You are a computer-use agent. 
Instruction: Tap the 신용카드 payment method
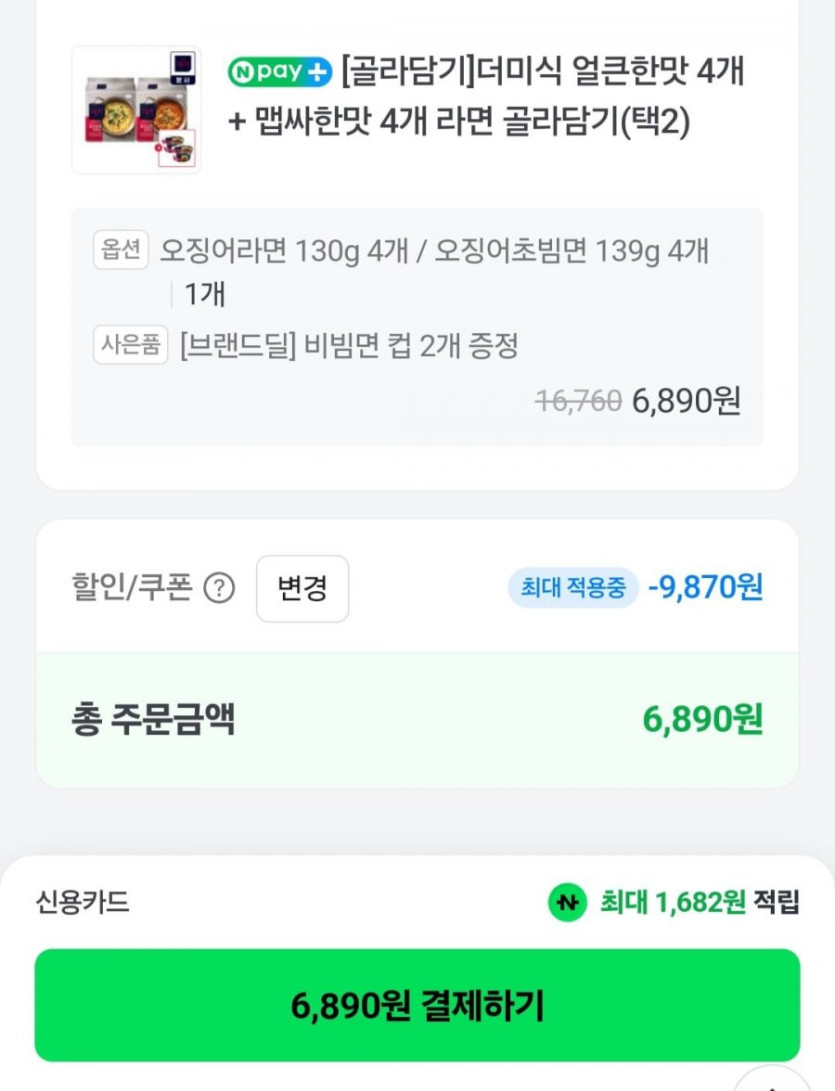pyautogui.click(x=83, y=903)
